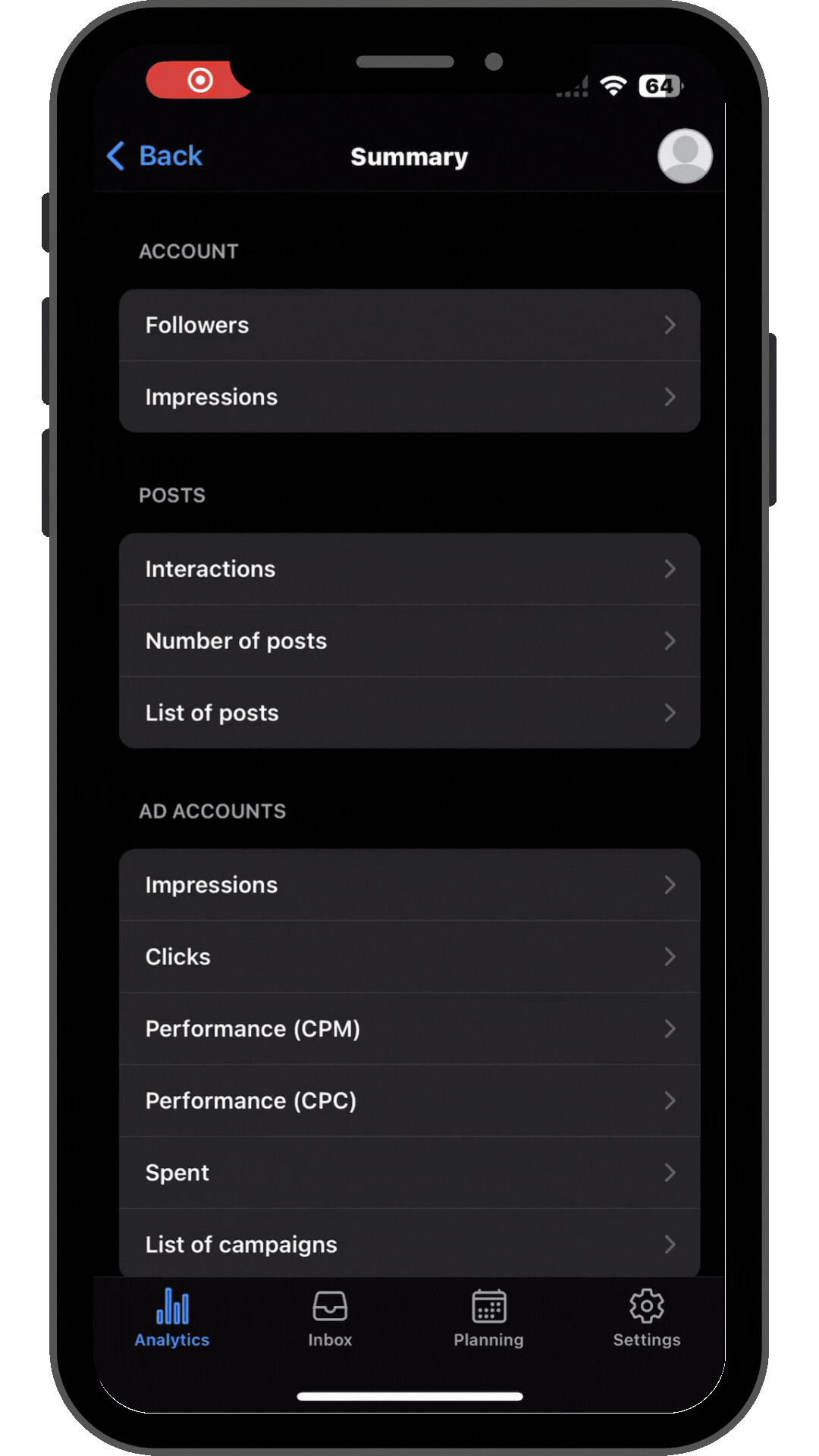Go back using the Back button
Image resolution: width=819 pixels, height=1456 pixels.
pos(155,156)
